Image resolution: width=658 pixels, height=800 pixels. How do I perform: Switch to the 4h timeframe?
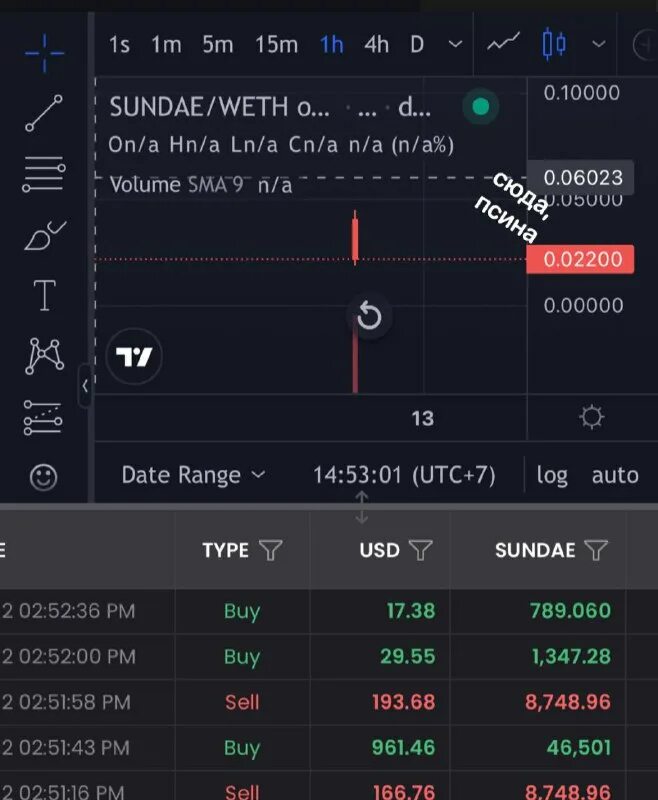tap(376, 44)
